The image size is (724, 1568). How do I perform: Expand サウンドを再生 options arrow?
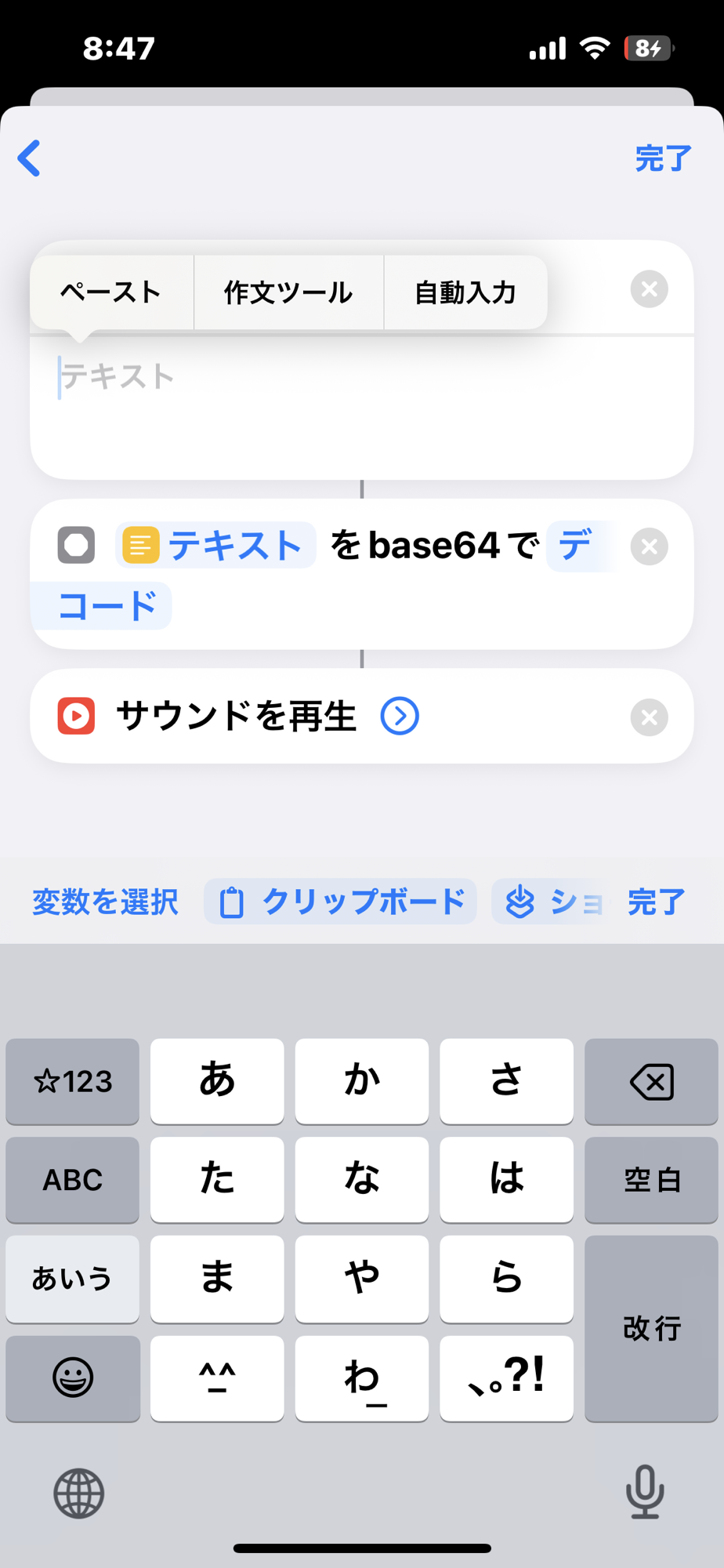coord(400,717)
